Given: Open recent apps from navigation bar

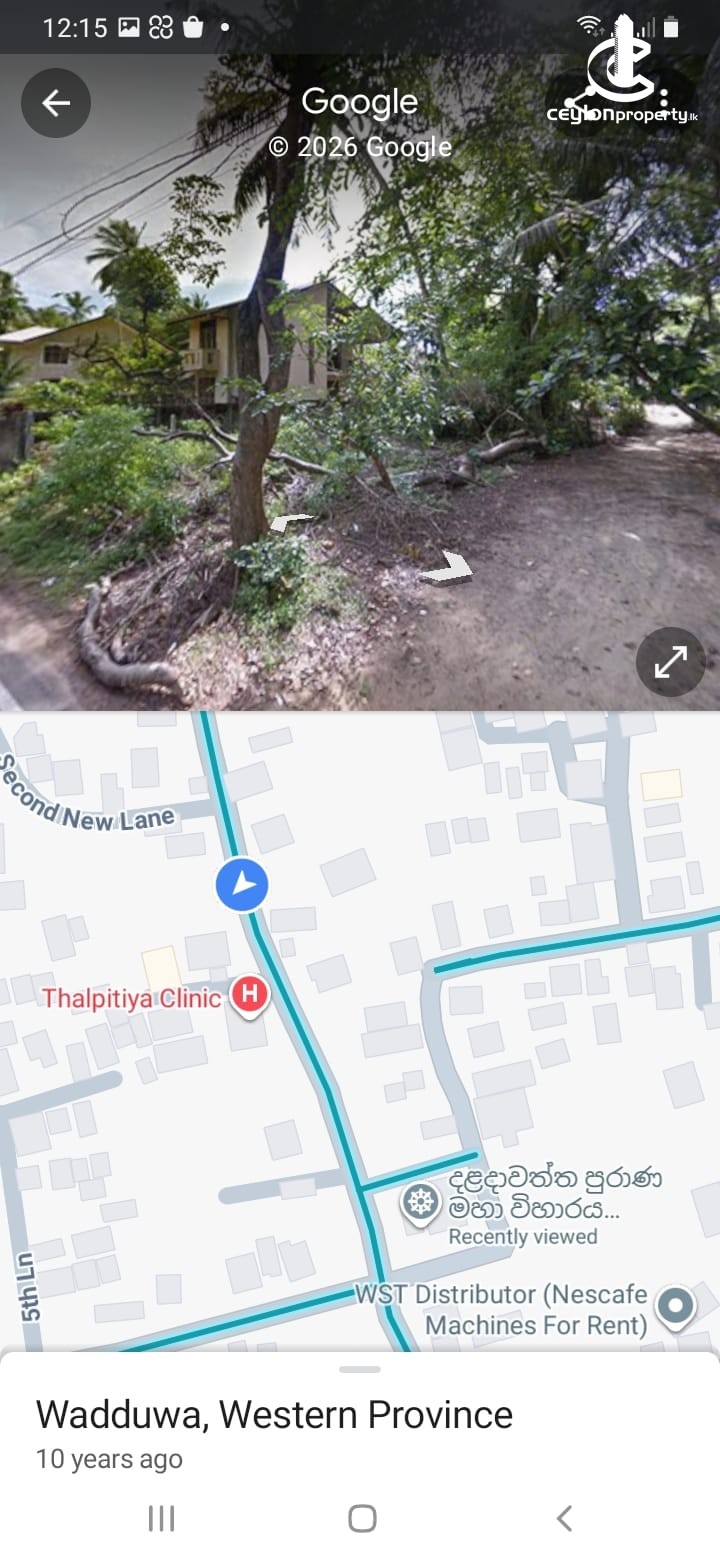Looking at the screenshot, I should (161, 1518).
